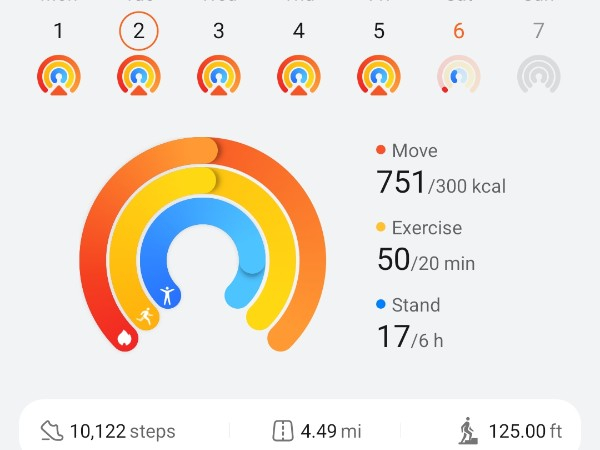View the 4.49 mi distance details
600x450 pixels.
coord(317,431)
